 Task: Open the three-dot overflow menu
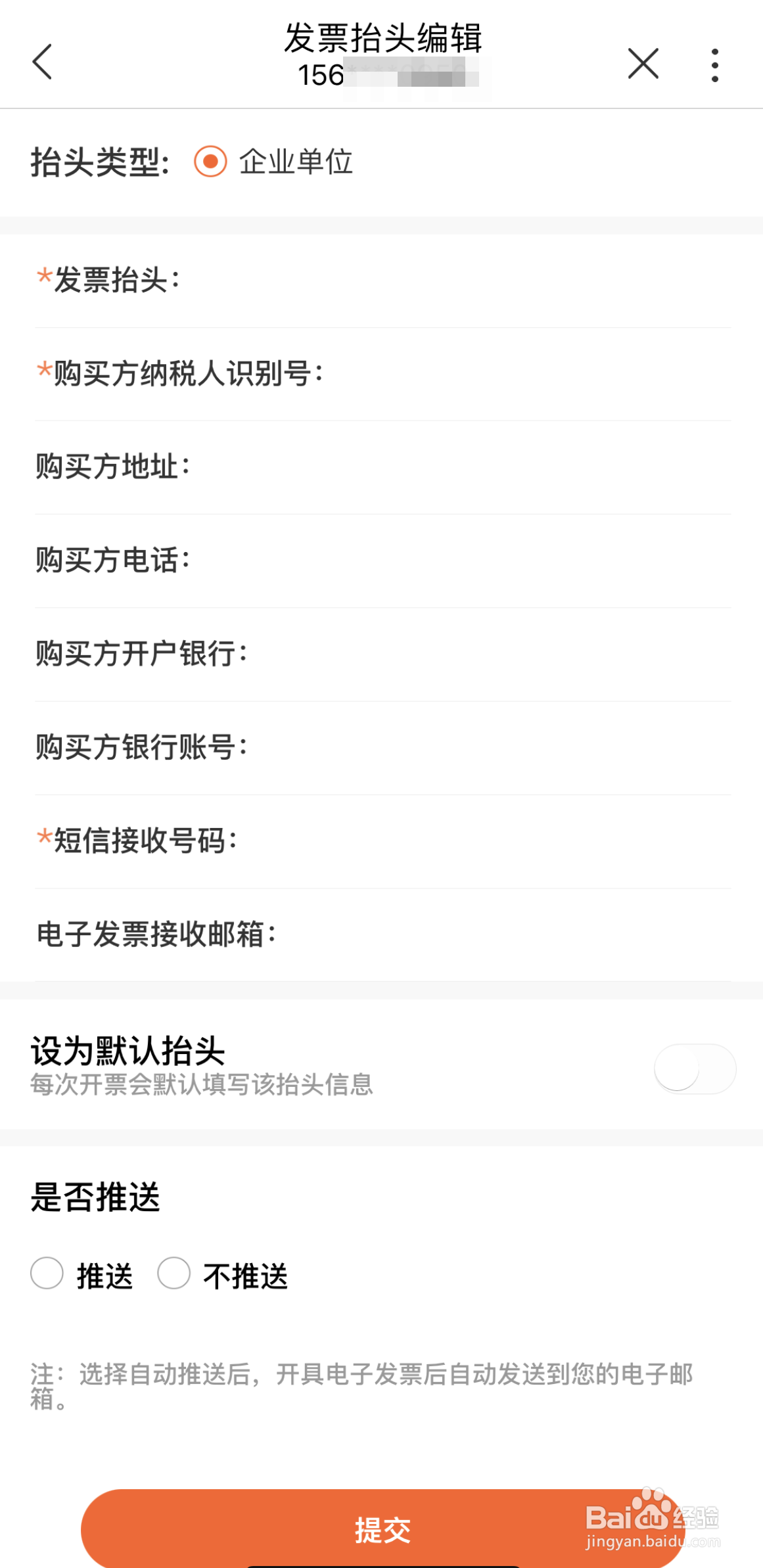tap(714, 63)
